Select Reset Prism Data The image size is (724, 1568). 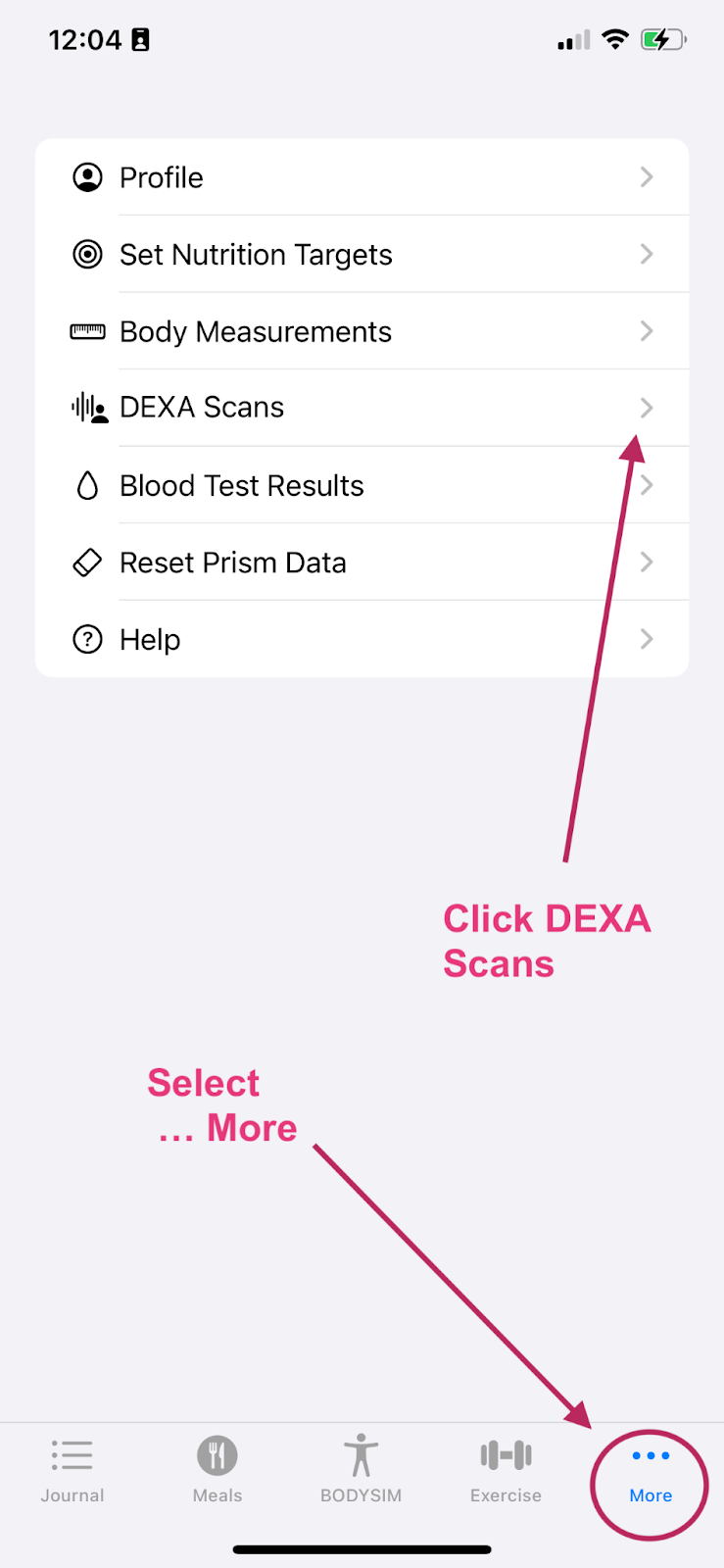(362, 563)
